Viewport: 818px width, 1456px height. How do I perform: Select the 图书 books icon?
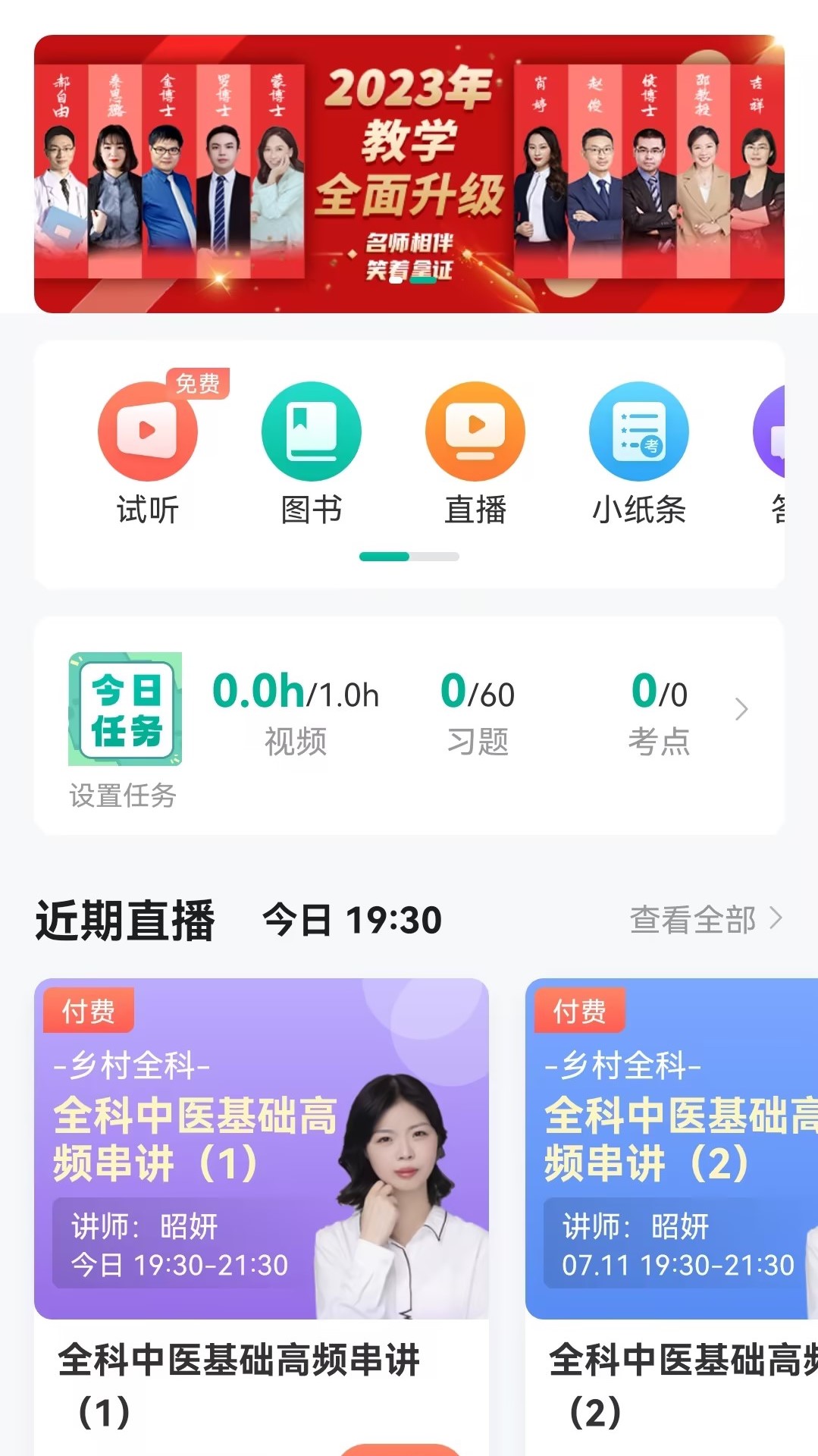[312, 430]
